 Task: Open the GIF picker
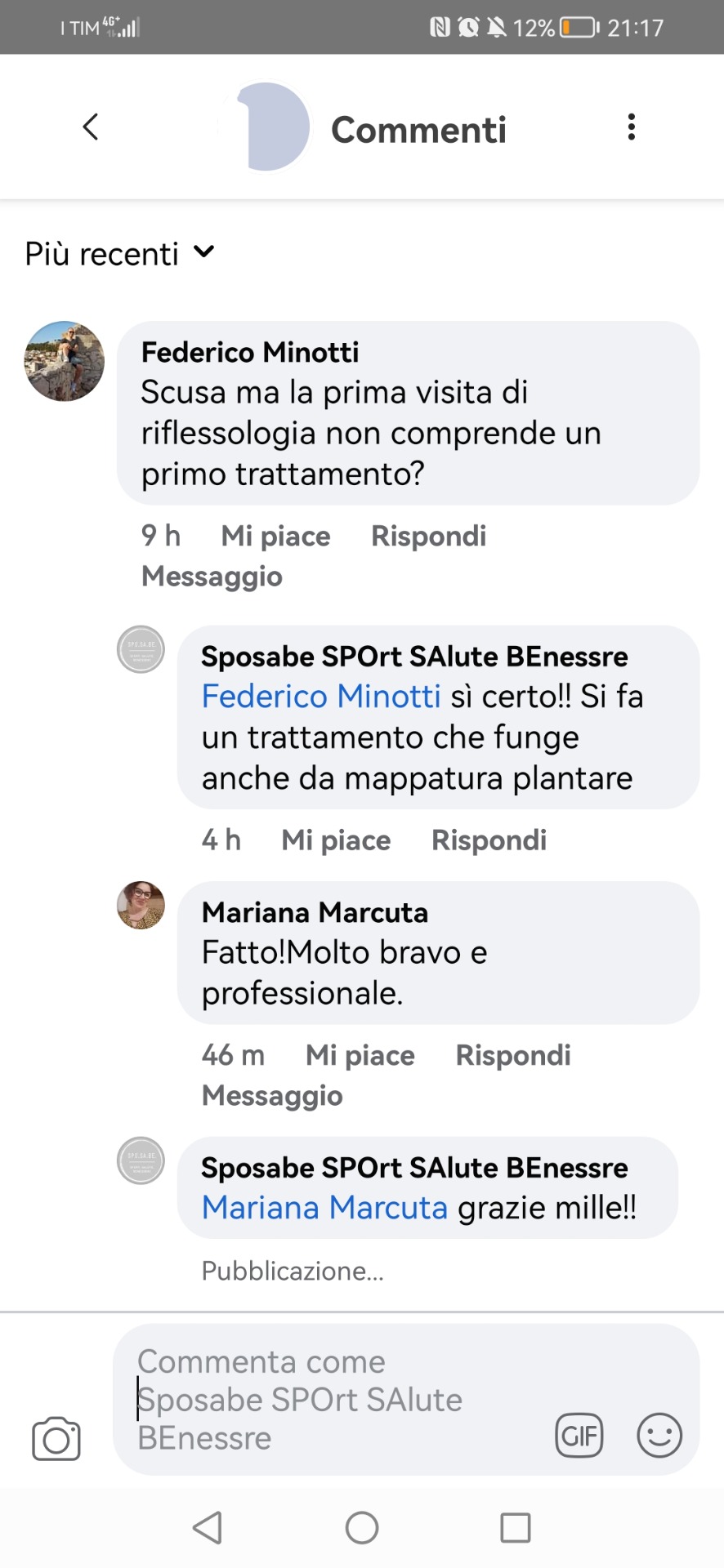pyautogui.click(x=579, y=1435)
